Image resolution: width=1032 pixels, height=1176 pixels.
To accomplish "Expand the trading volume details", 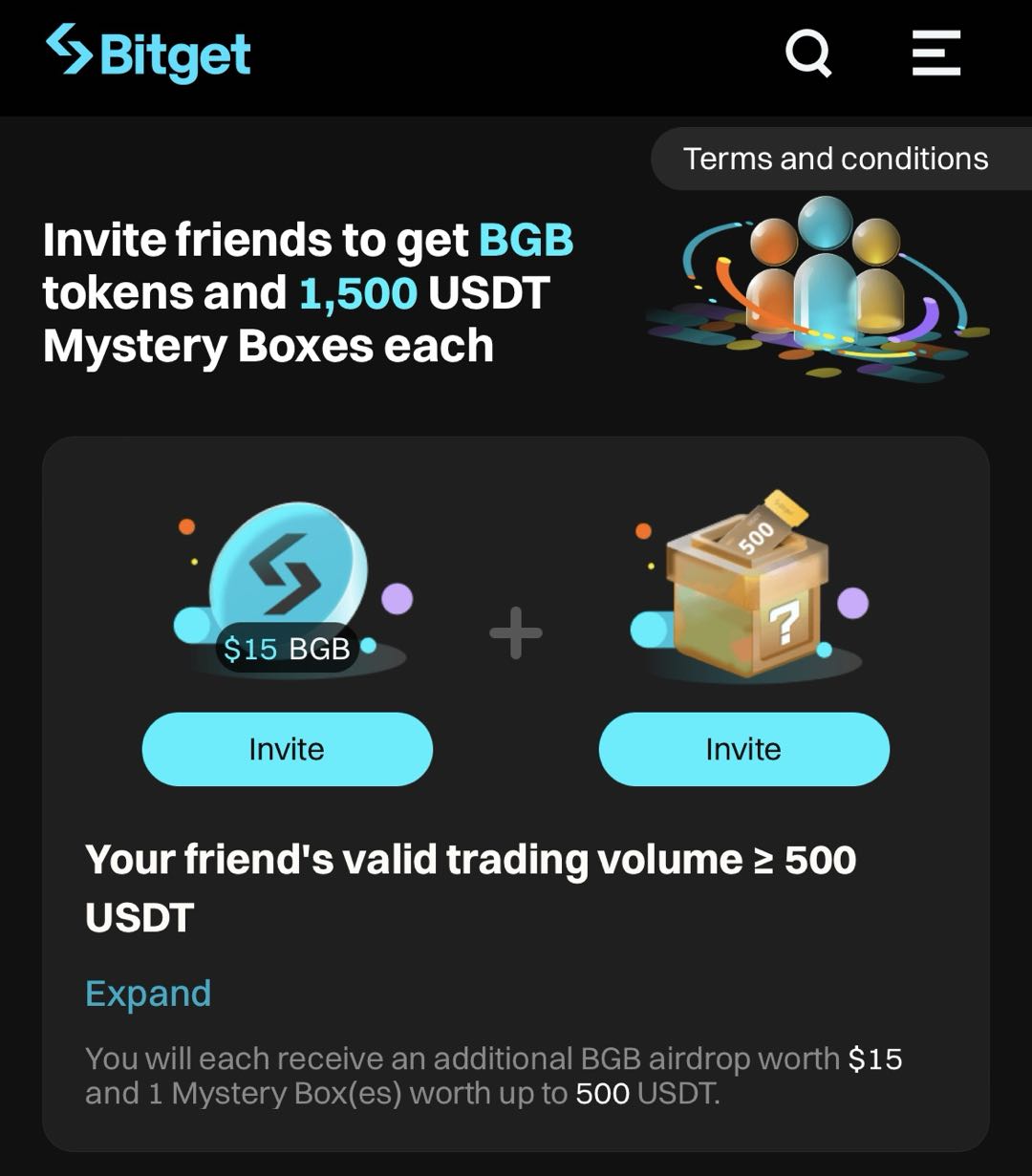I will coord(148,994).
